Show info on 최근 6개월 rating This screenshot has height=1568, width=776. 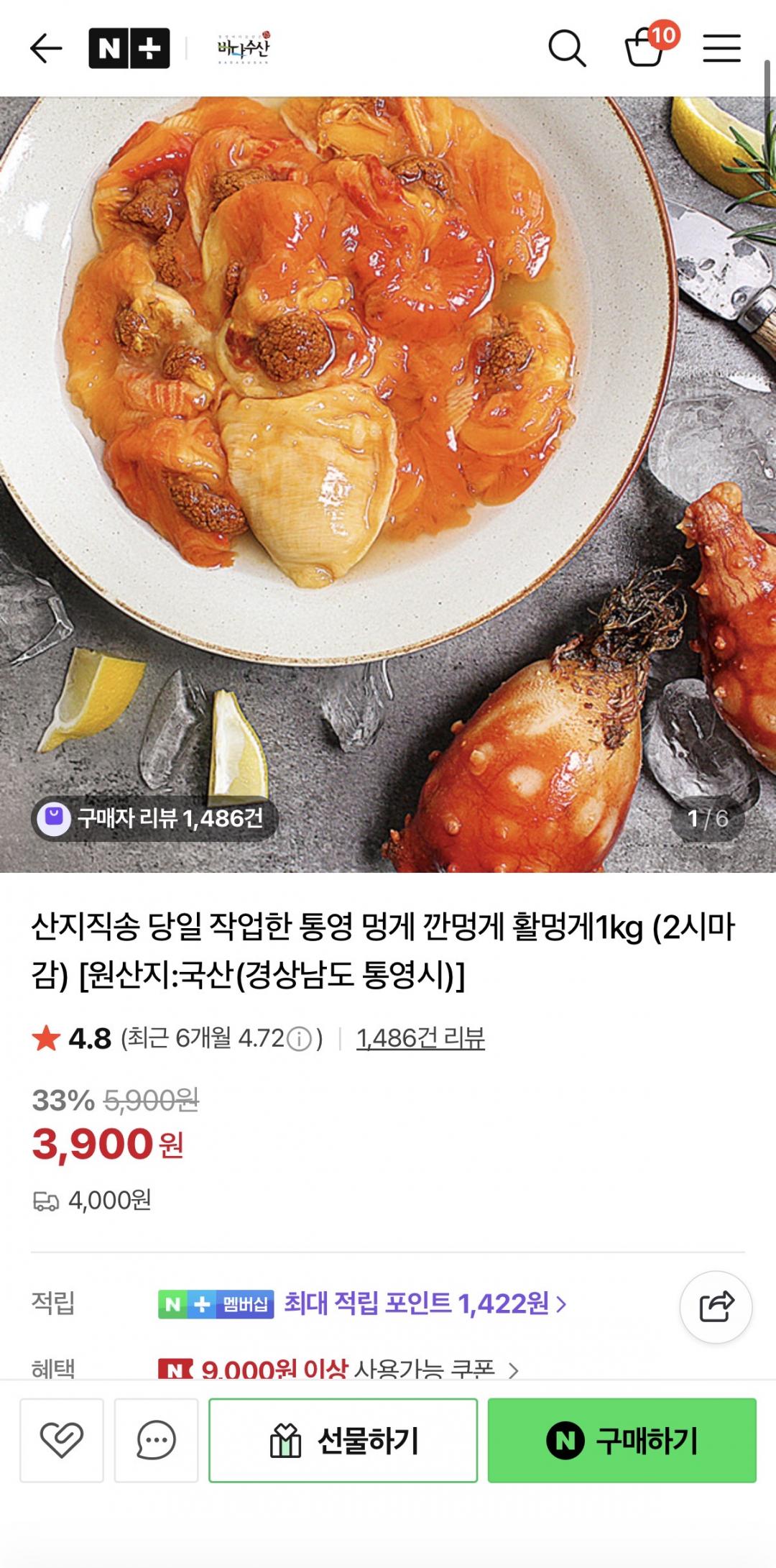tap(299, 1039)
